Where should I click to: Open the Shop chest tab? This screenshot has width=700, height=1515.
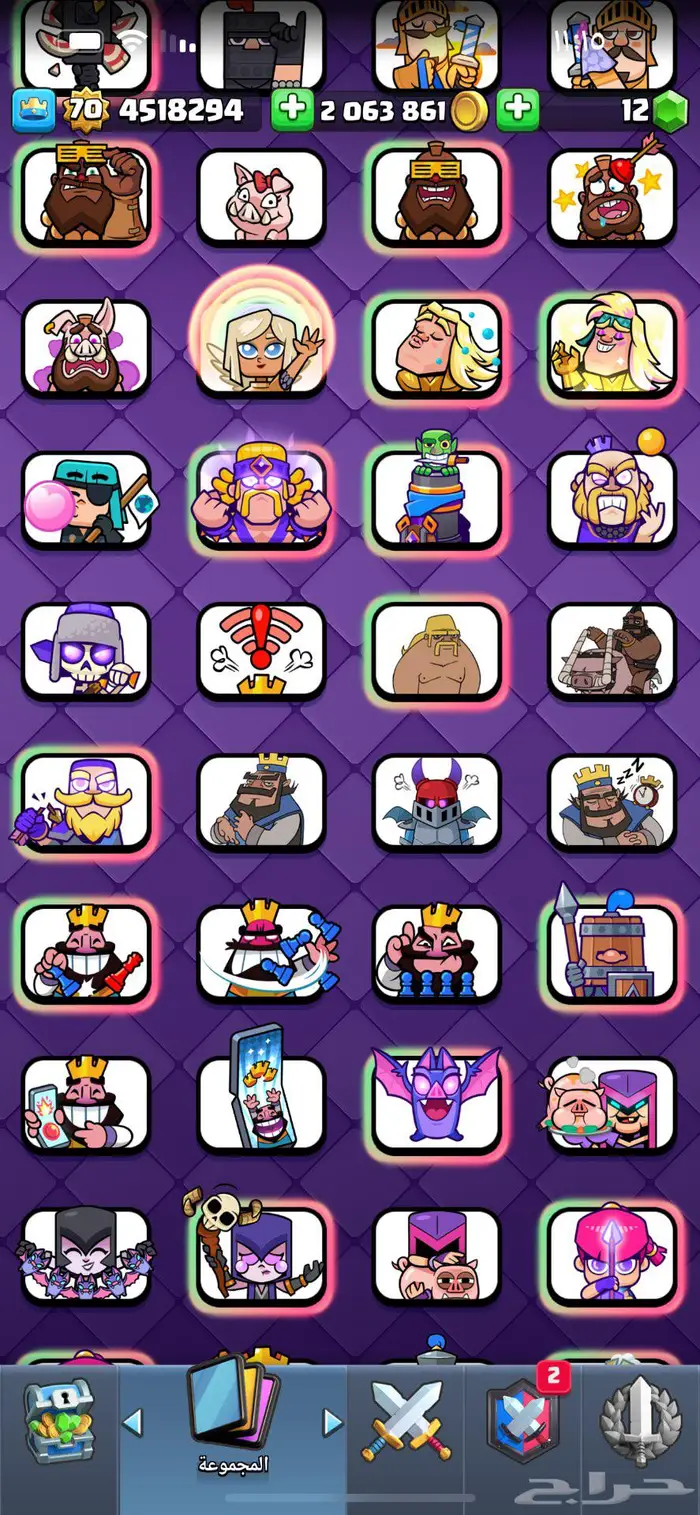point(58,1420)
